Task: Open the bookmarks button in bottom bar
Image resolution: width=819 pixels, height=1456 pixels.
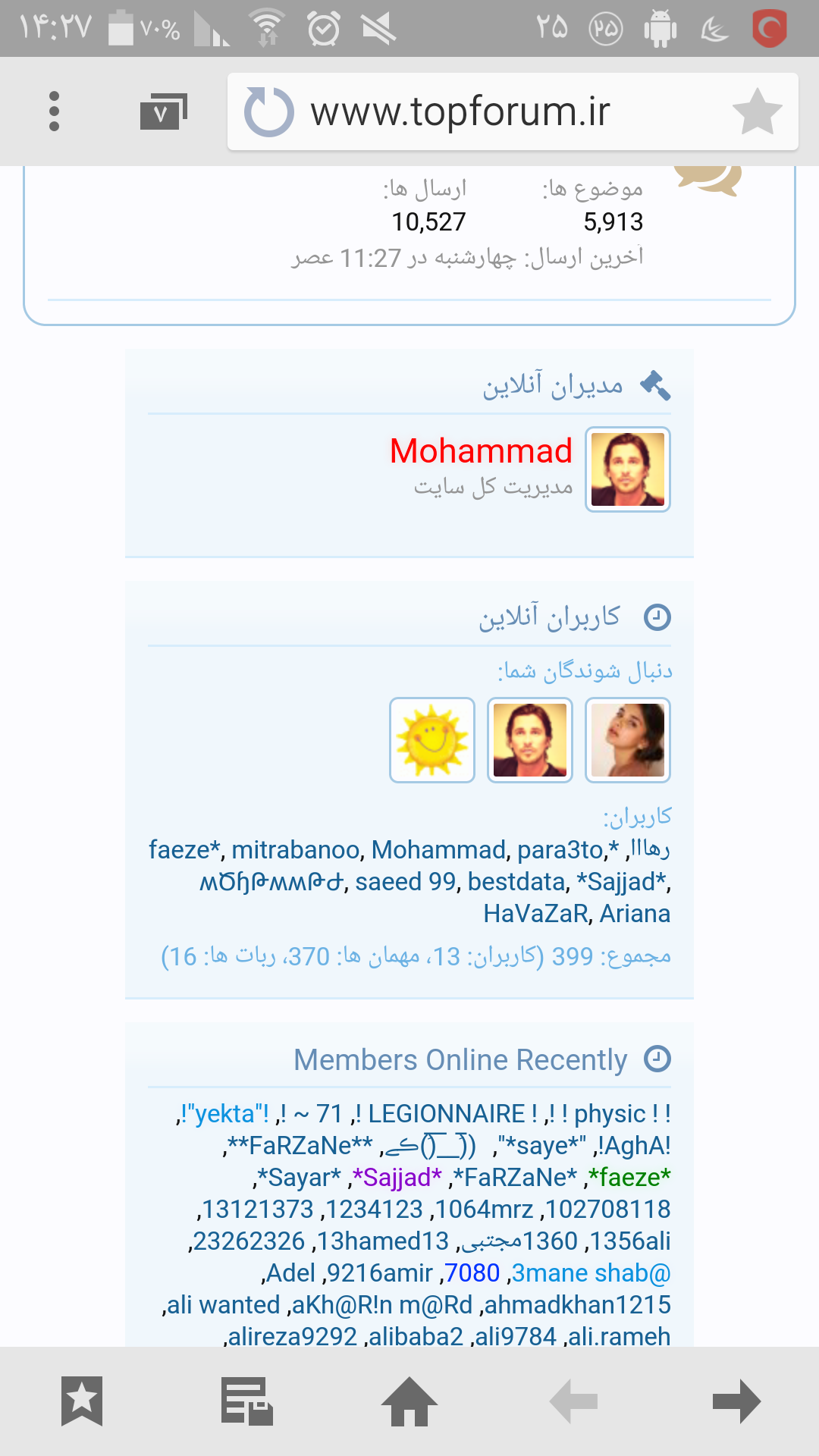Action: point(82,1401)
